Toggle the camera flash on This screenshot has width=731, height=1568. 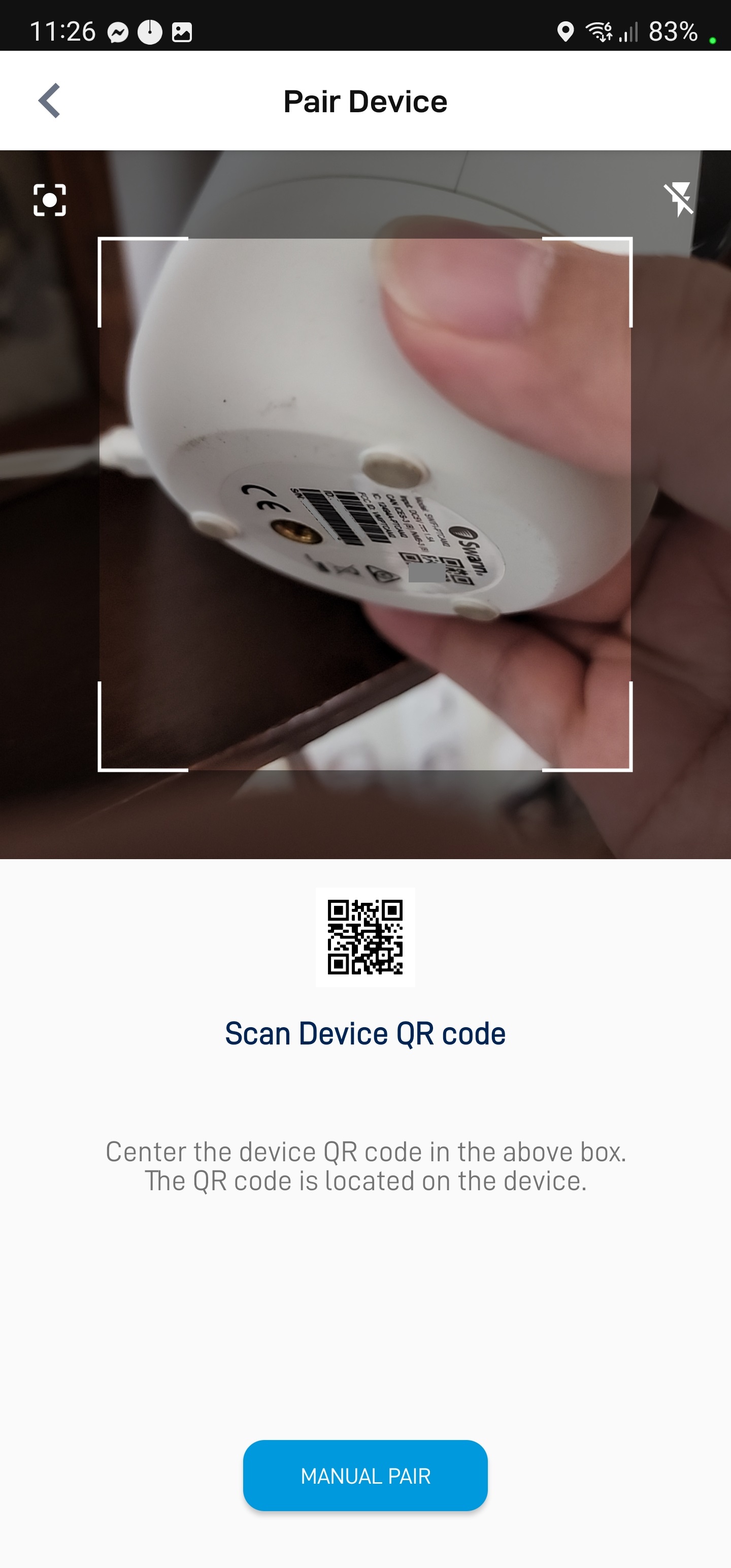679,199
